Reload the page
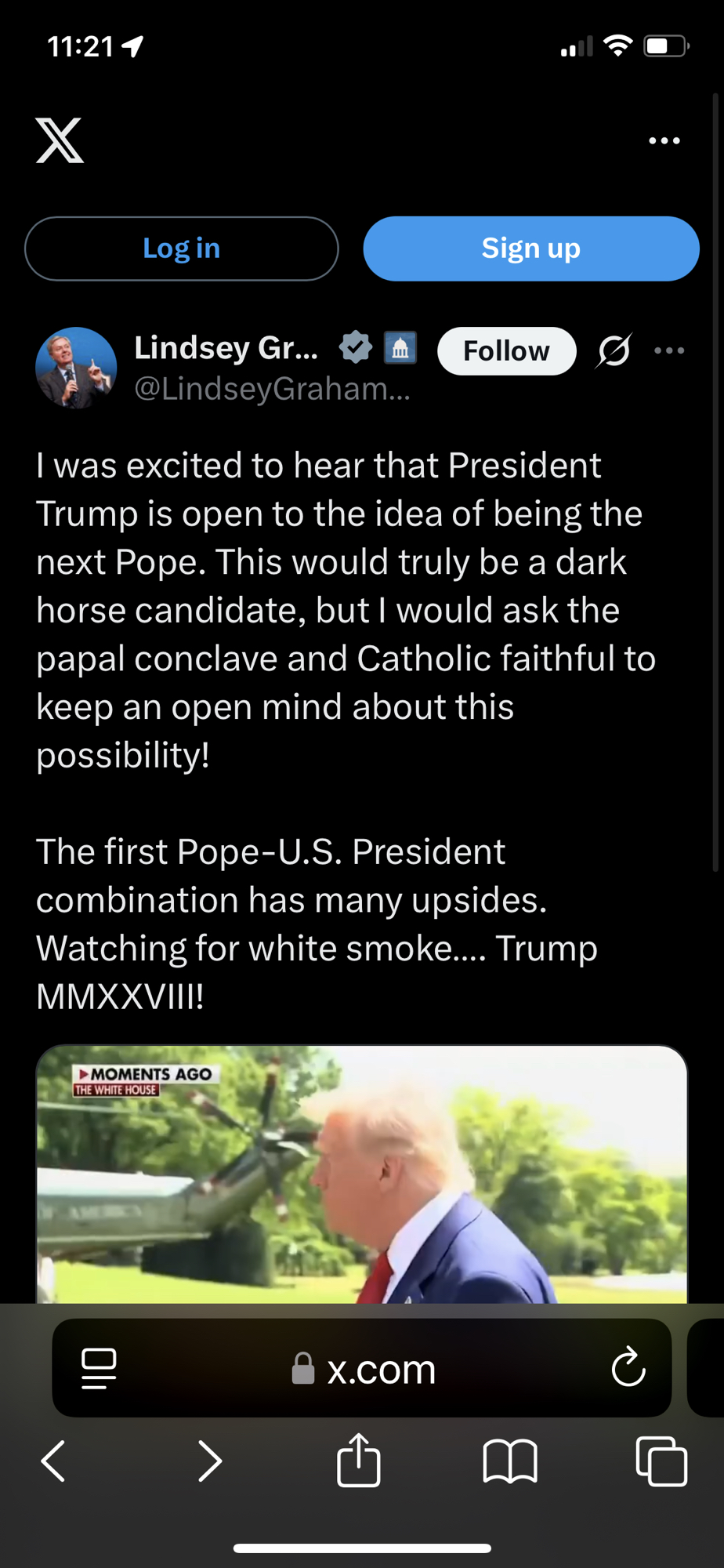The width and height of the screenshot is (724, 1568). tap(628, 1368)
